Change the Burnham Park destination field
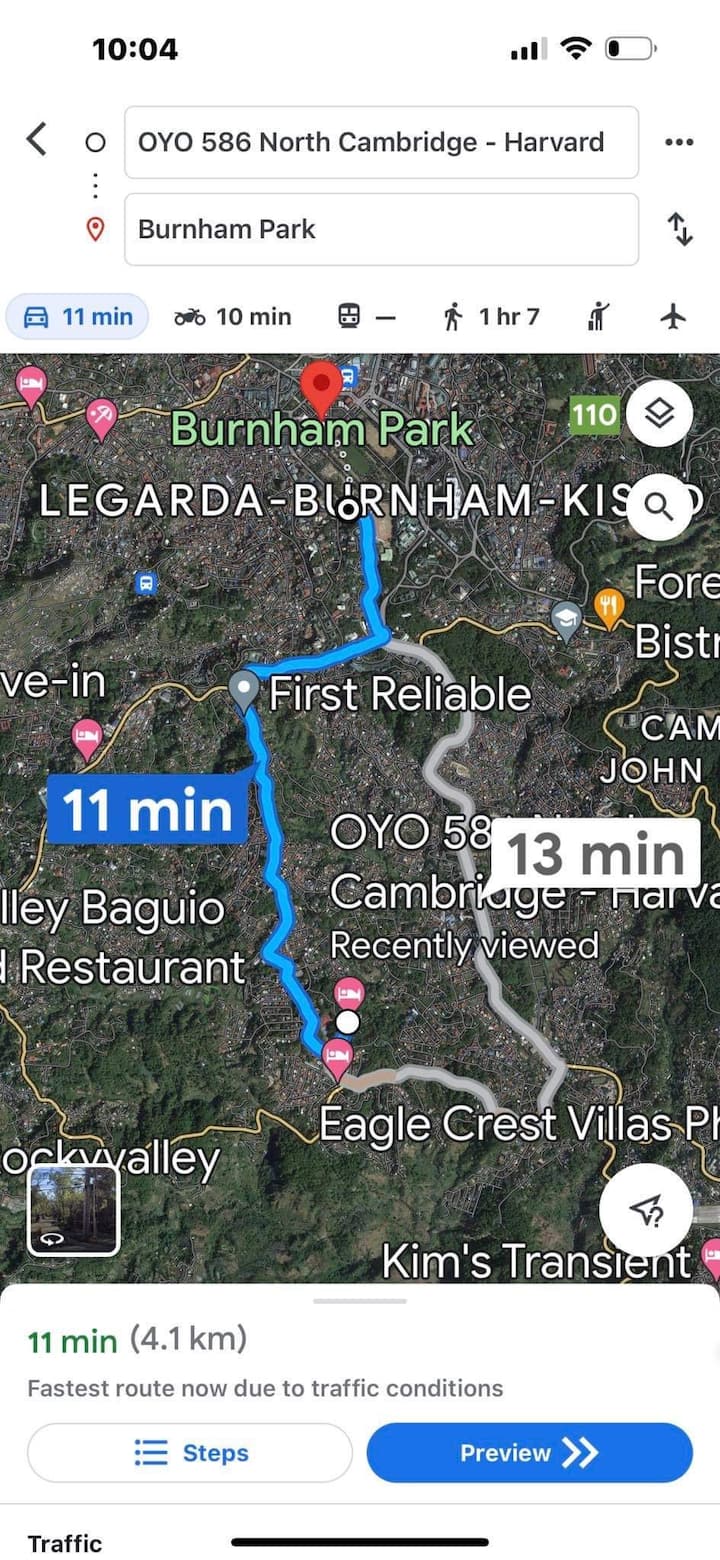Viewport: 720px width, 1560px height. 380,229
